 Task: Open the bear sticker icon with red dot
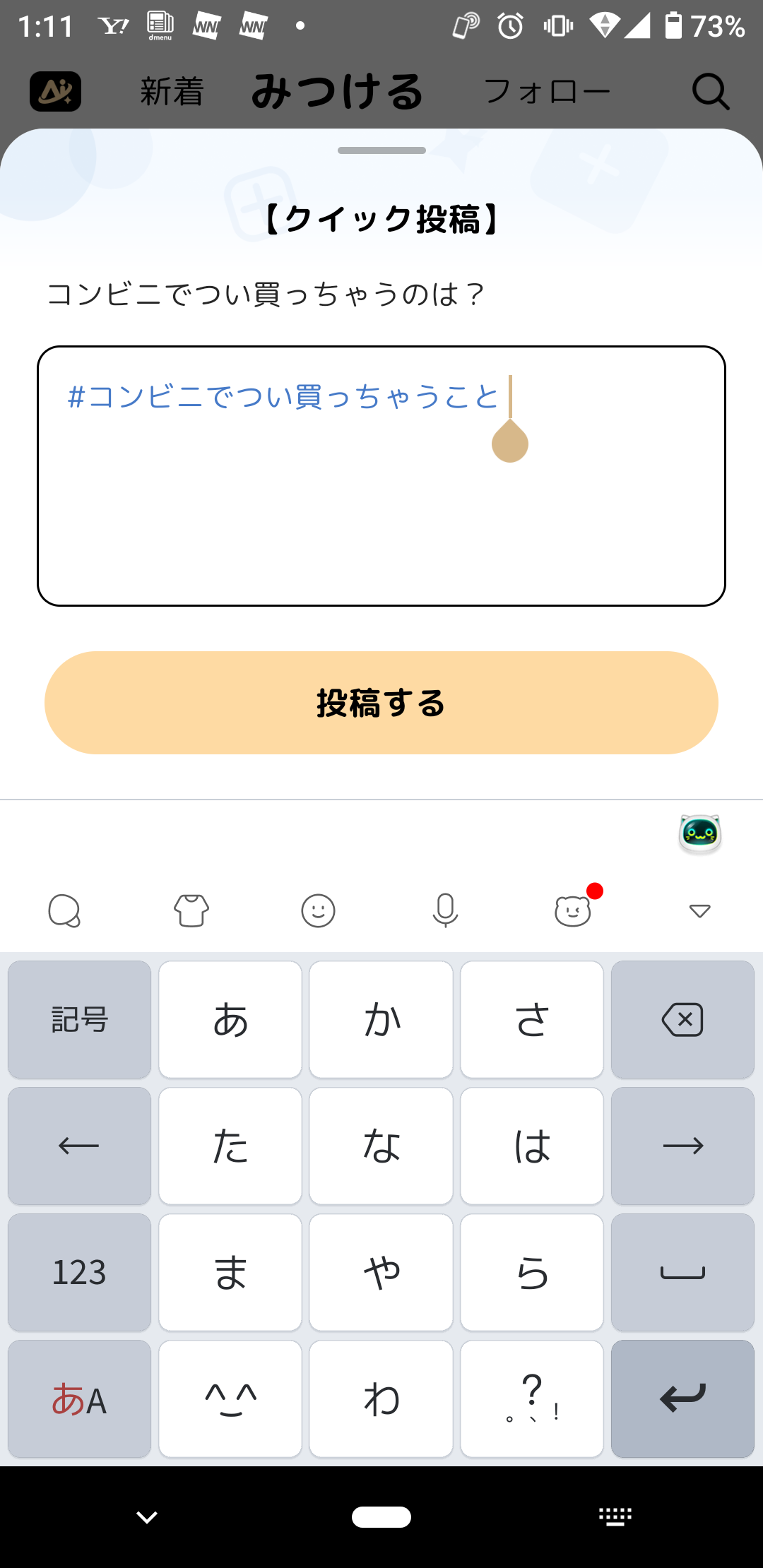tap(573, 910)
